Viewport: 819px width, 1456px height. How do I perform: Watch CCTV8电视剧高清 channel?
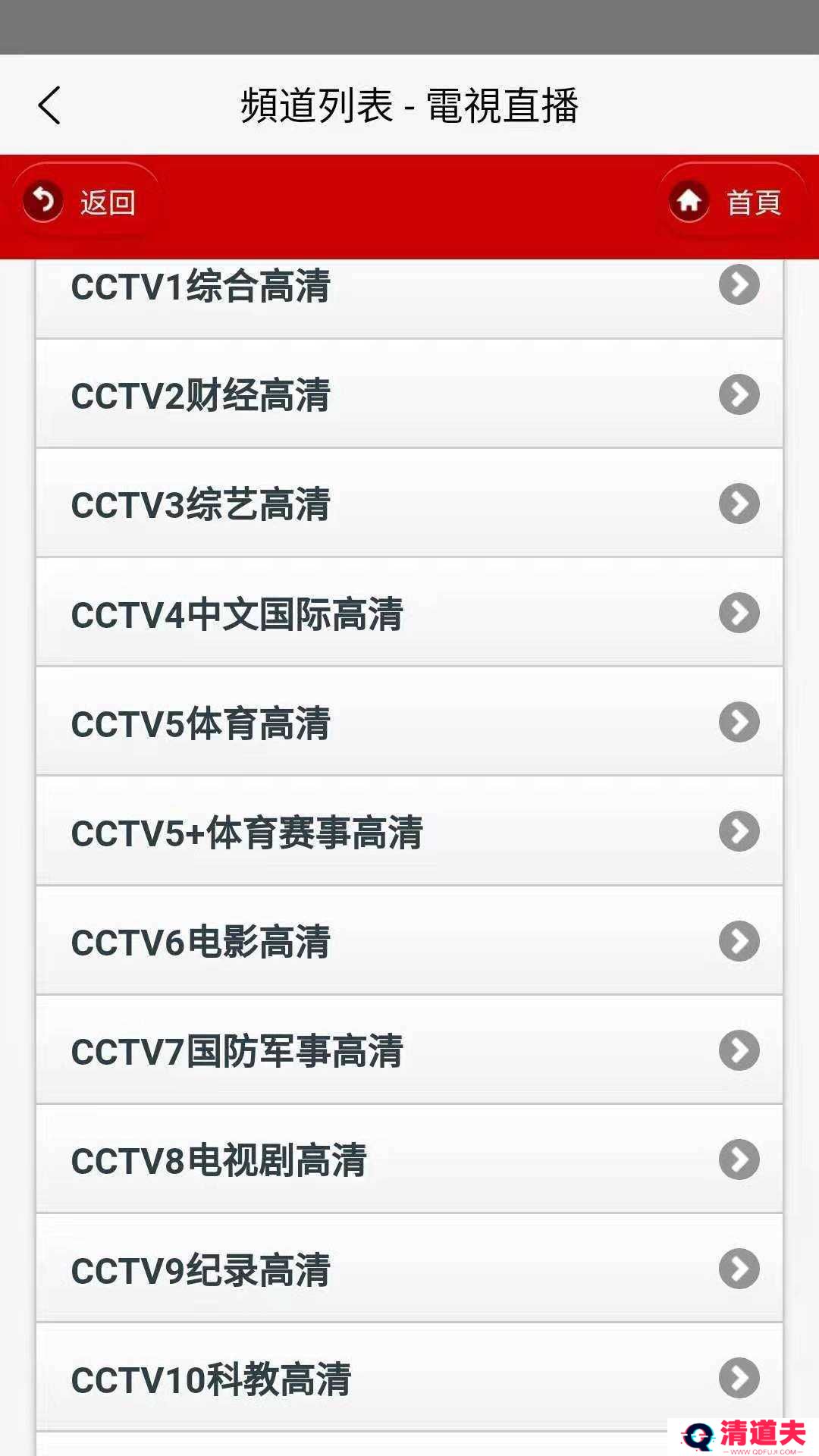click(409, 1160)
